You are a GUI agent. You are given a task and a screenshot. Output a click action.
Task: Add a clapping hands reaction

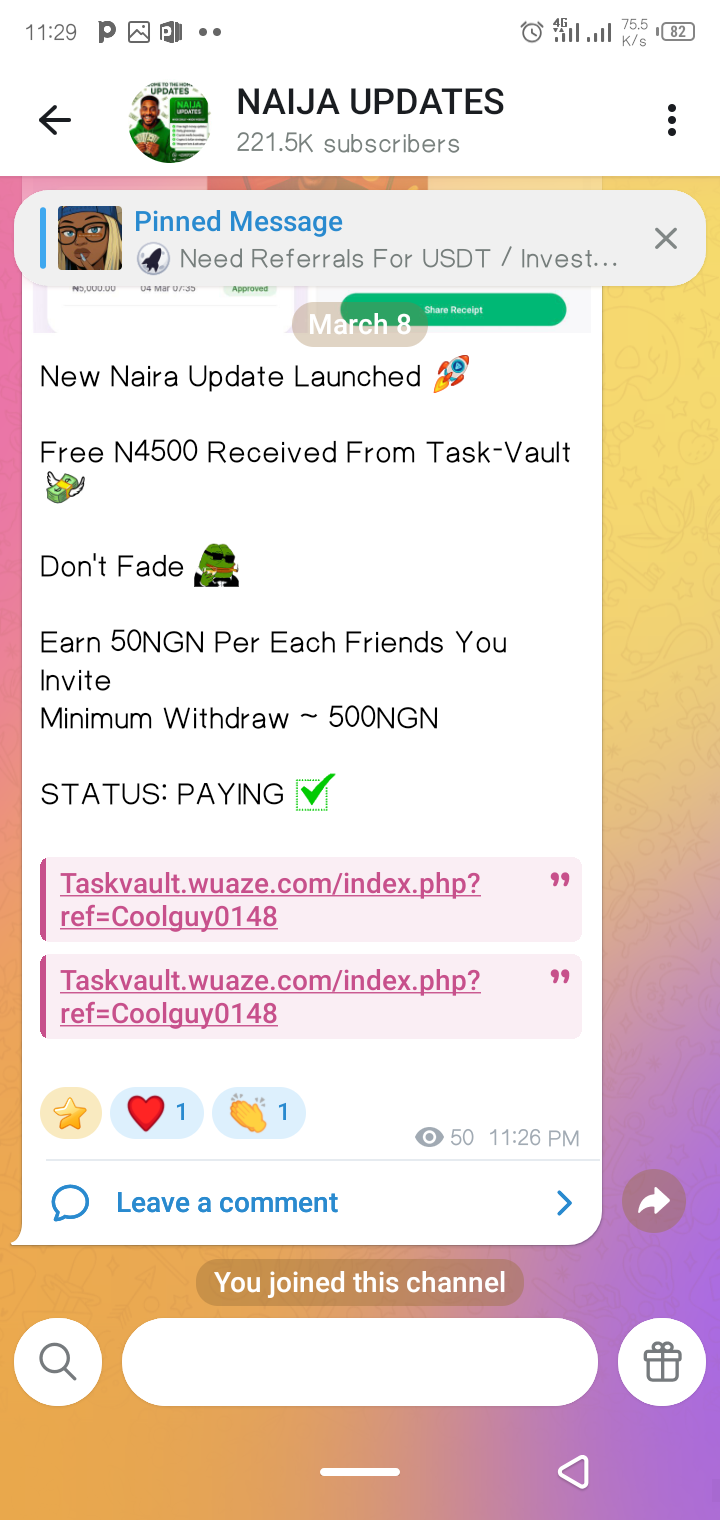pos(258,1113)
